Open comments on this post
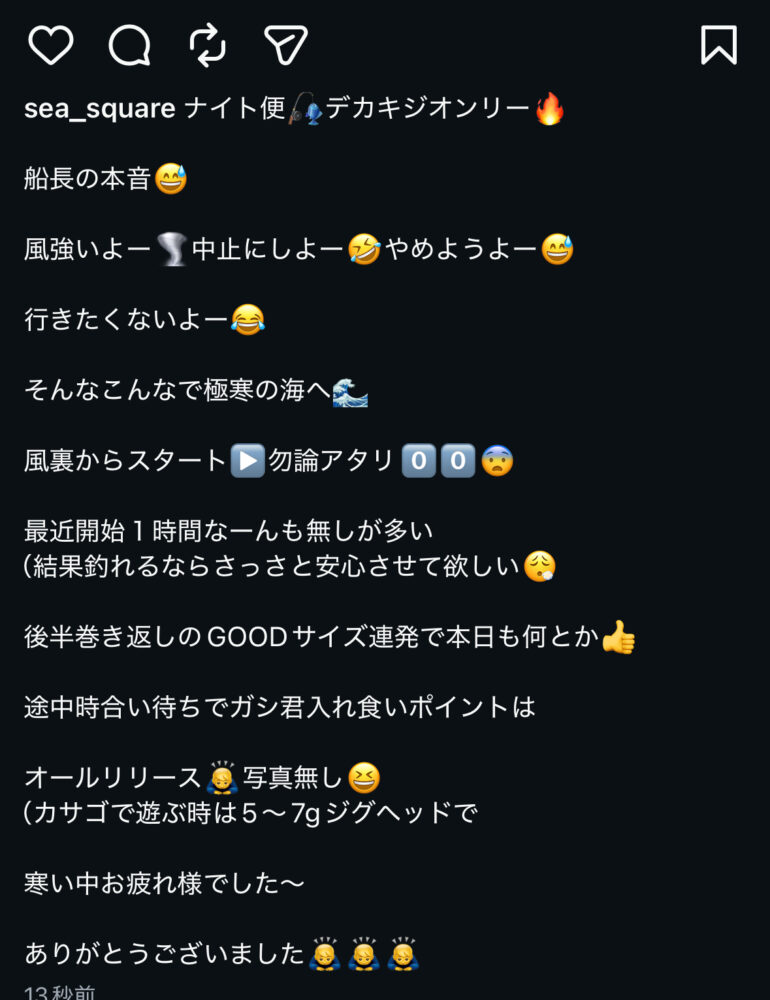This screenshot has height=1000, width=770. click(x=129, y=45)
